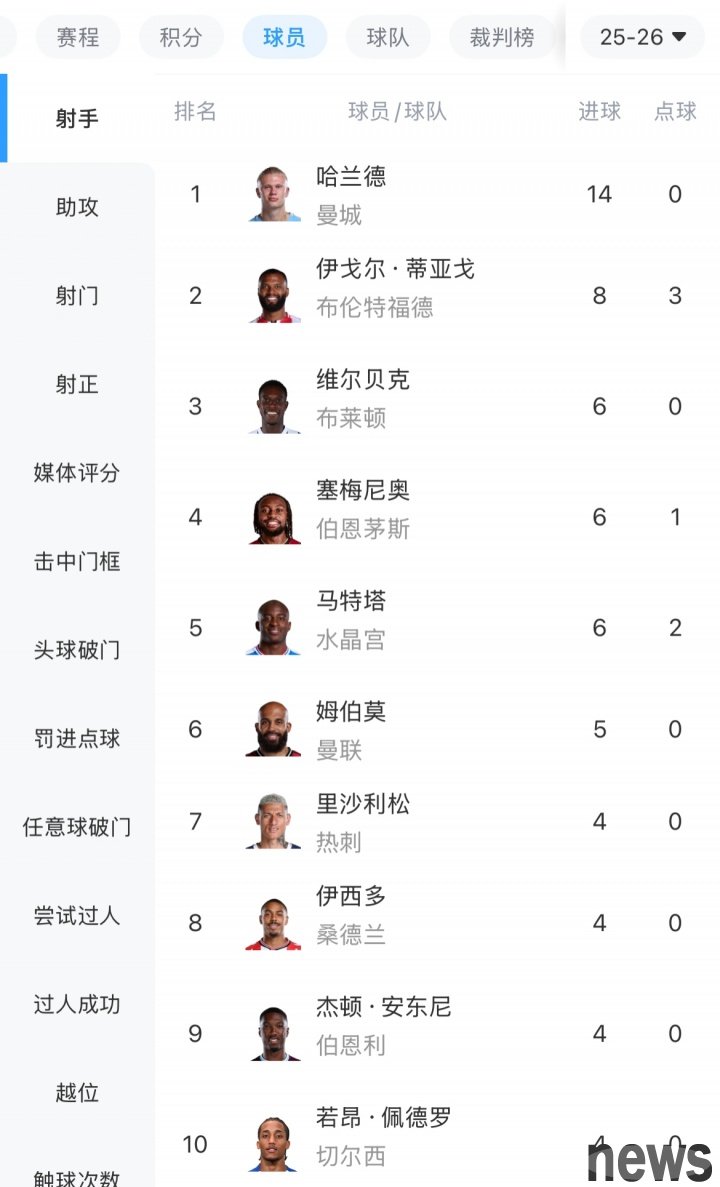This screenshot has height=1187, width=720.
Task: Select the 击中门框 category
Action: (x=77, y=561)
